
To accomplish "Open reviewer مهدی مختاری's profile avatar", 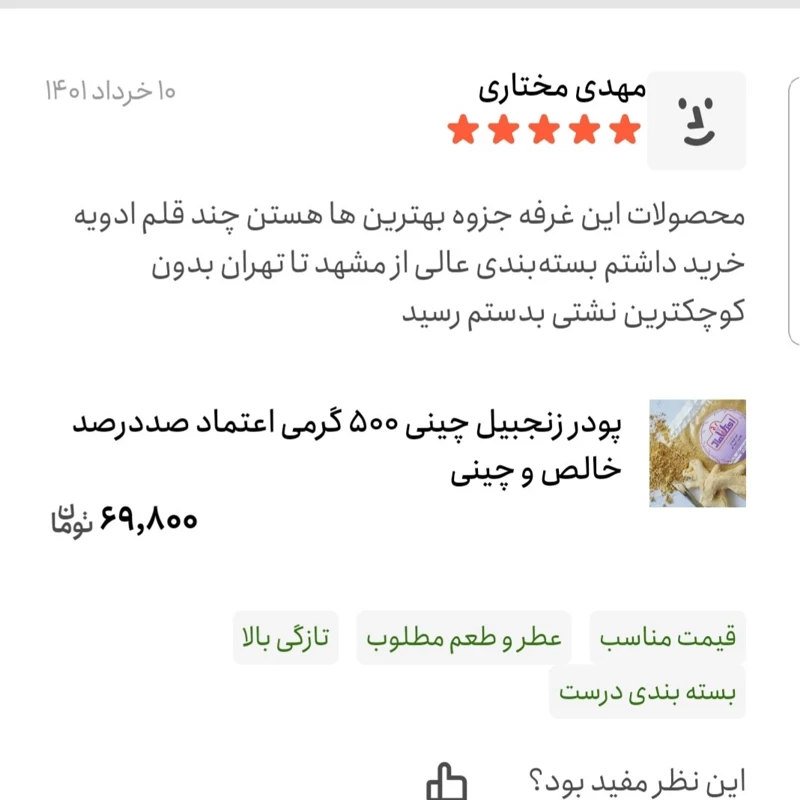I will 696,120.
